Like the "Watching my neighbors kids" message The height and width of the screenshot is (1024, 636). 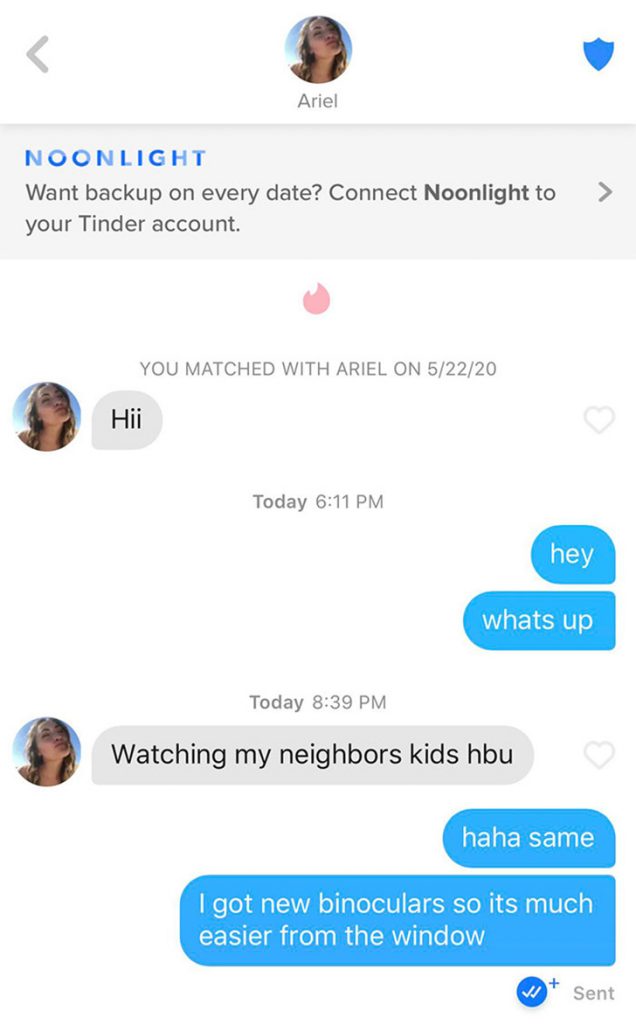coord(599,755)
